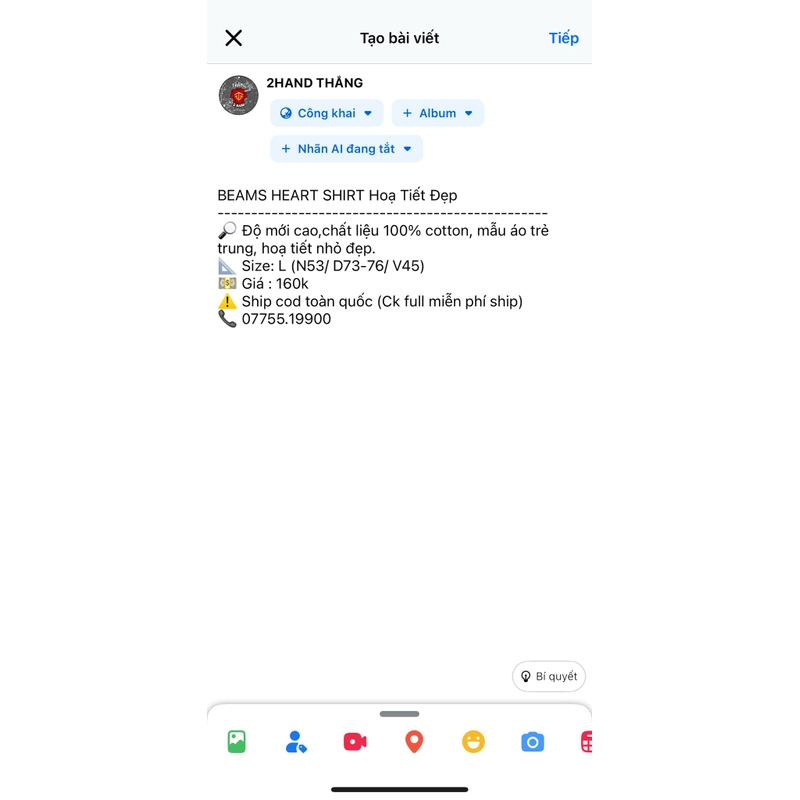Open the Bí quyết tips button
The height and width of the screenshot is (800, 800).
(x=549, y=676)
